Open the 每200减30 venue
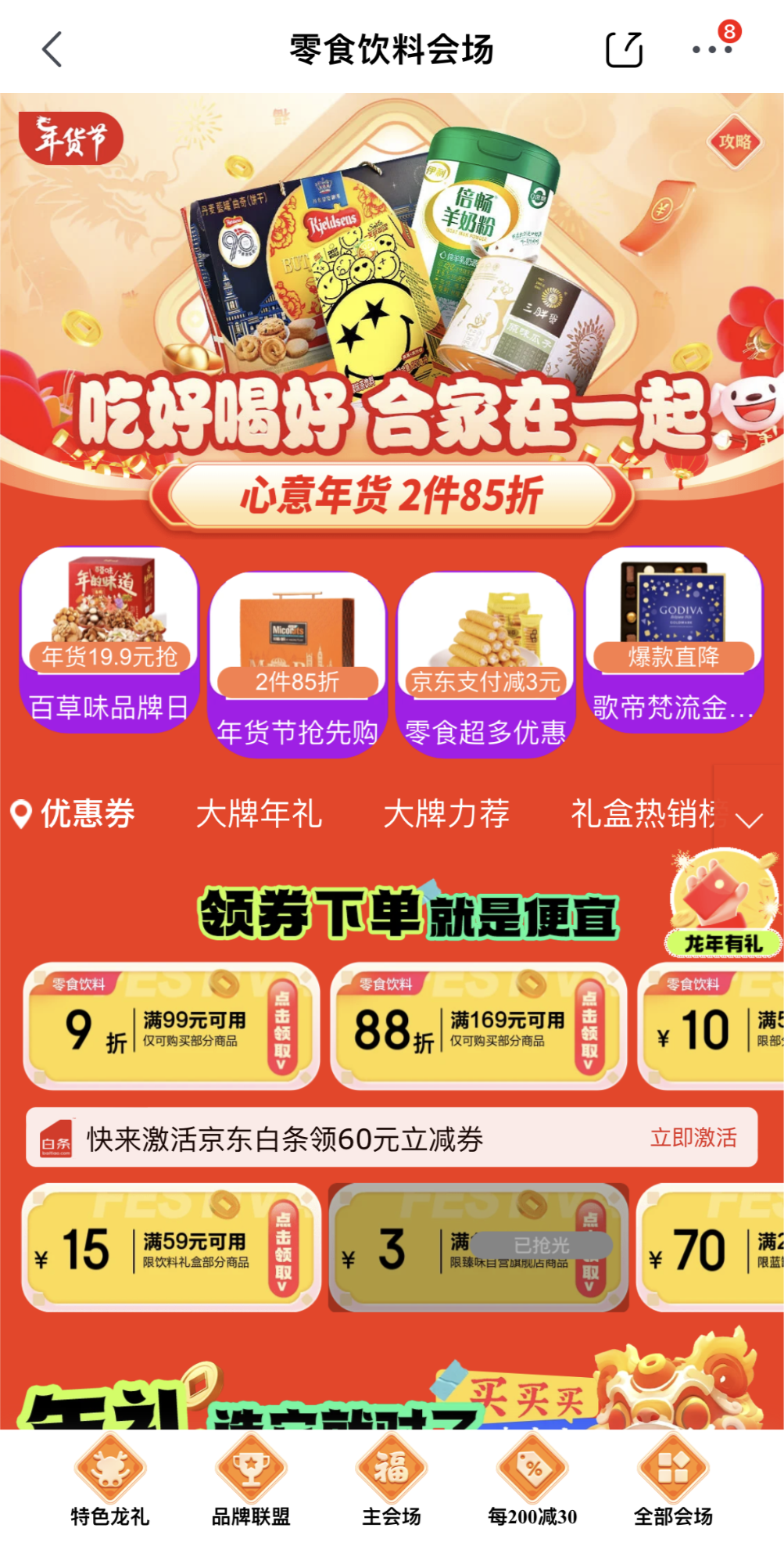 pos(532,1482)
